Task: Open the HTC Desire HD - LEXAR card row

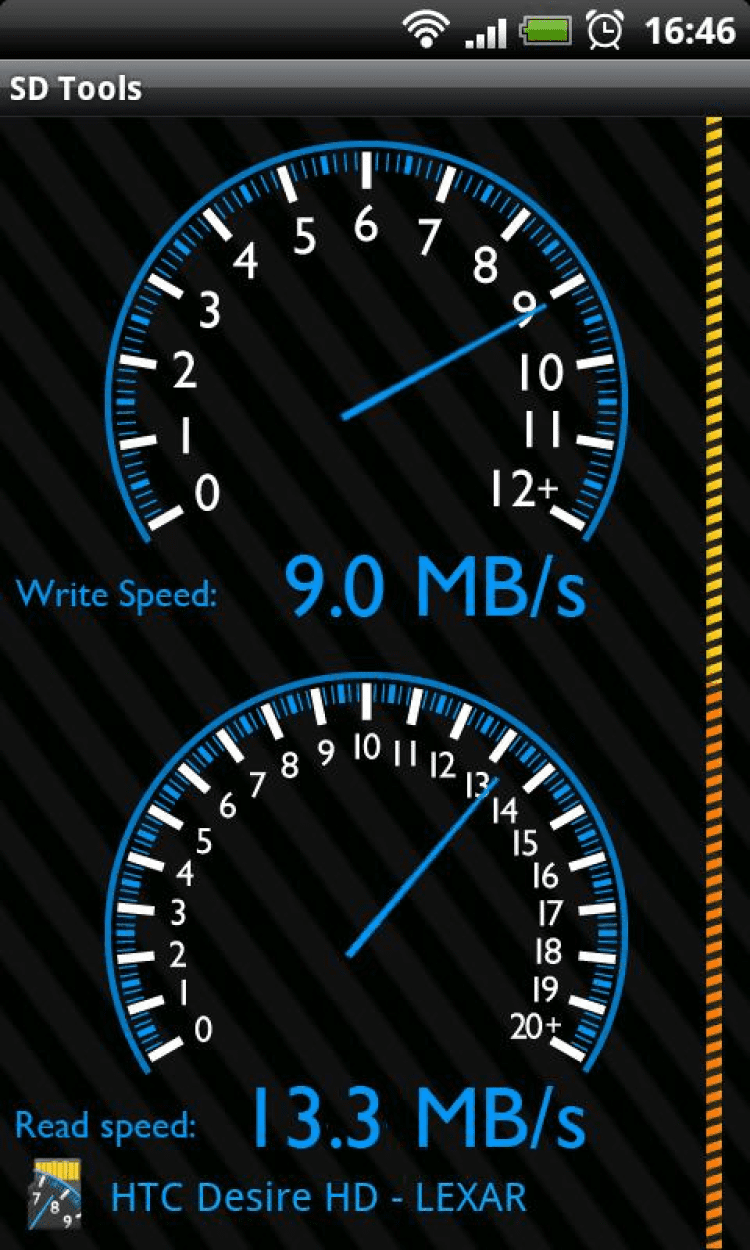Action: click(x=318, y=1196)
